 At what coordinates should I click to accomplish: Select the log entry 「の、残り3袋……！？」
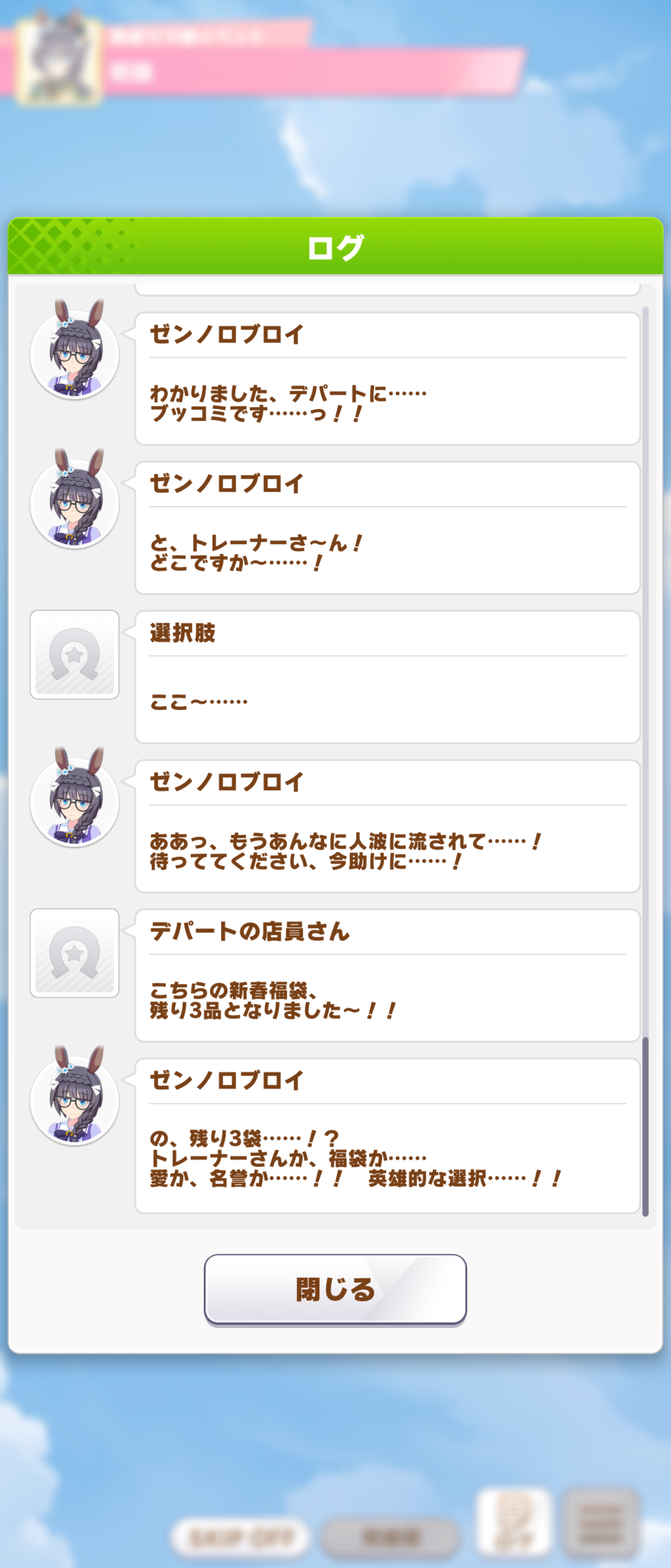[387, 1135]
